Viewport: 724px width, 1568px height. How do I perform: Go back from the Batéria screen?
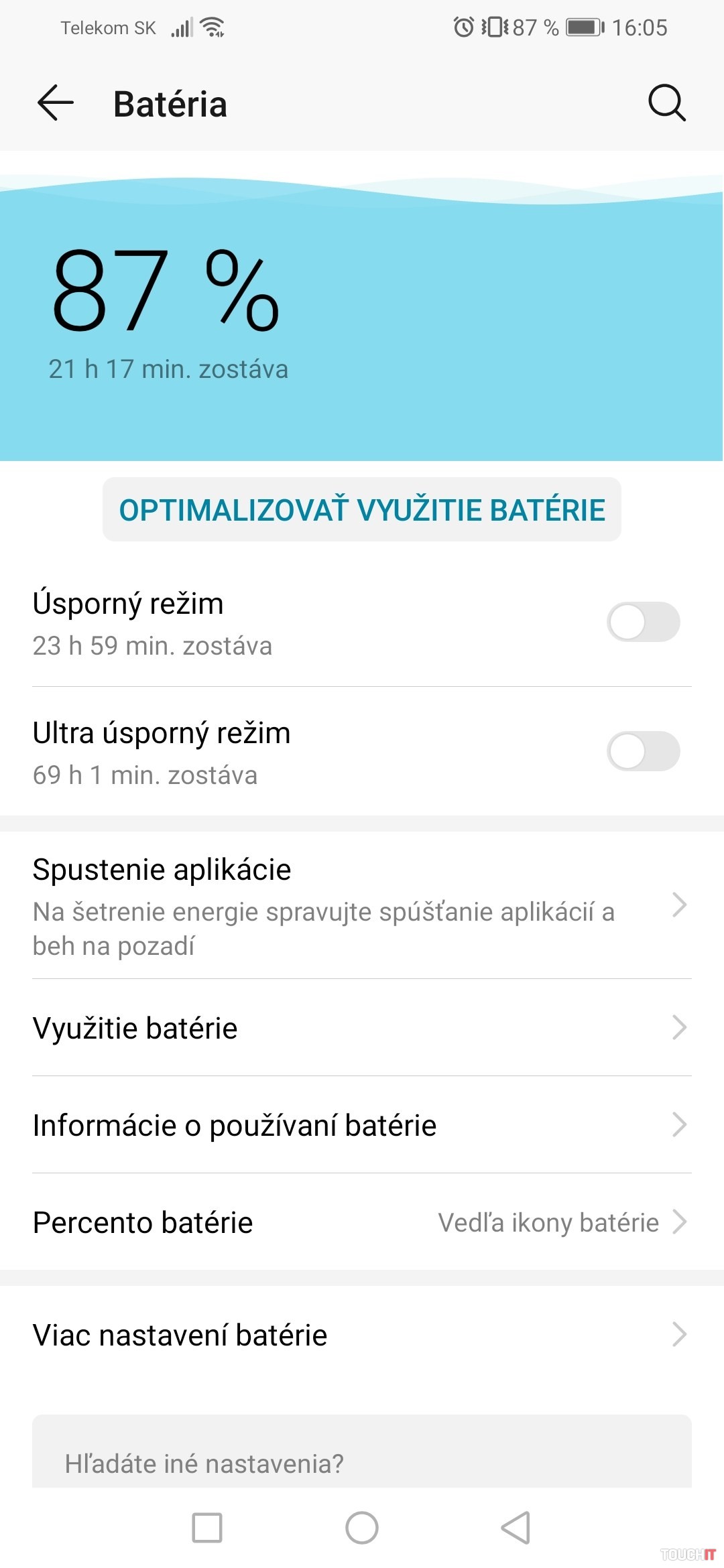(x=55, y=103)
